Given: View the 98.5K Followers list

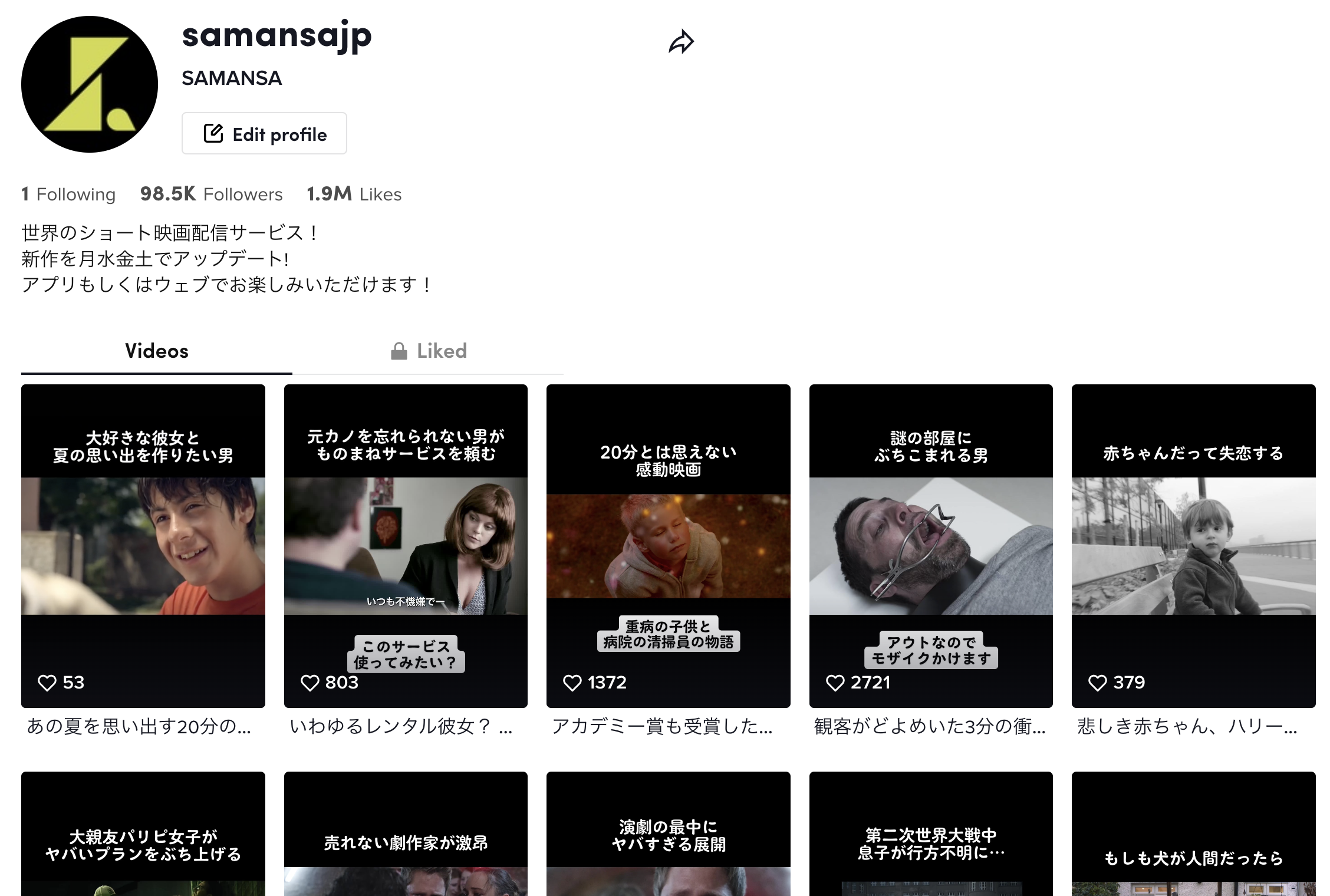Looking at the screenshot, I should coord(211,194).
